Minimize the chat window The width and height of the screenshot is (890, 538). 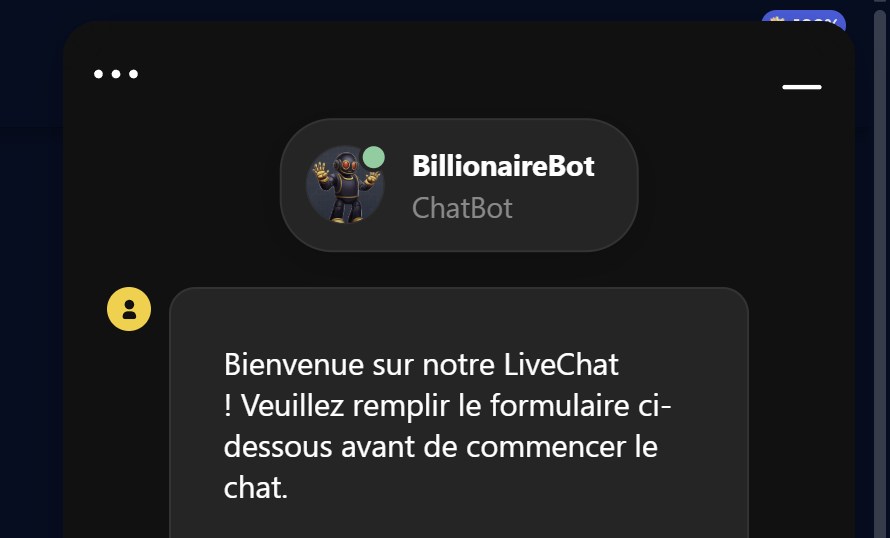click(801, 87)
